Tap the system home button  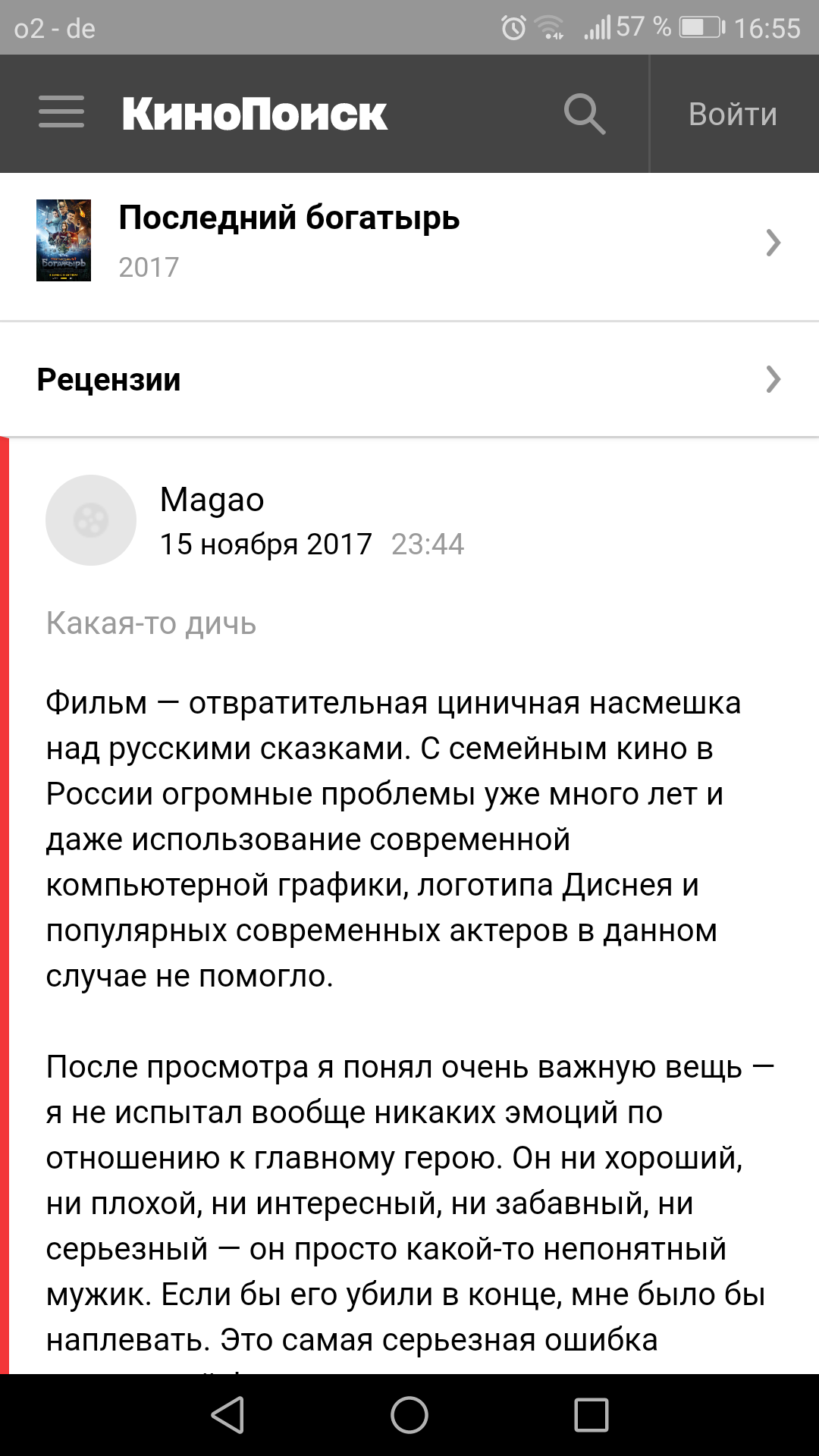click(409, 1415)
